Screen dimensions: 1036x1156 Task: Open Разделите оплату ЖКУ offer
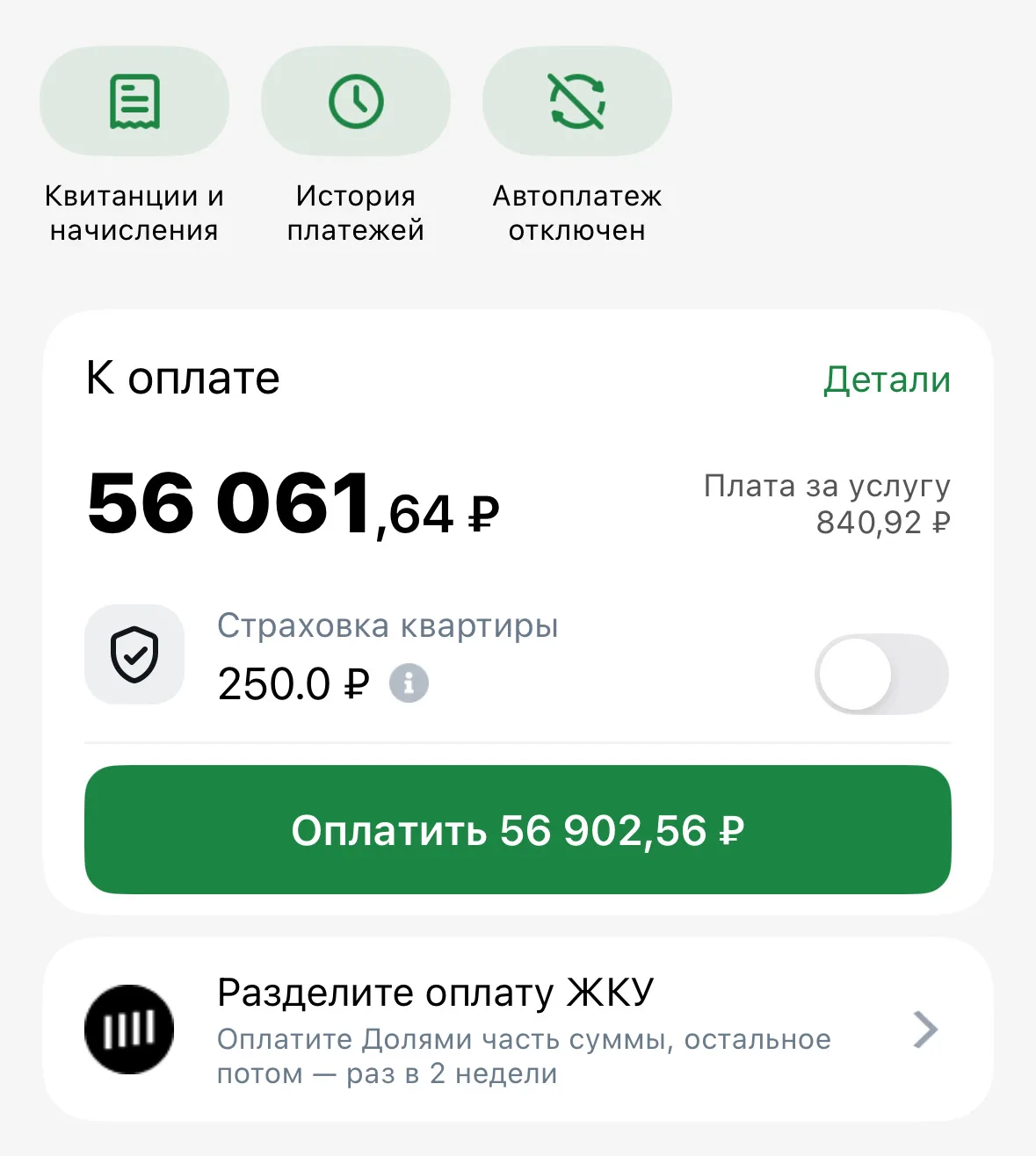518,1030
